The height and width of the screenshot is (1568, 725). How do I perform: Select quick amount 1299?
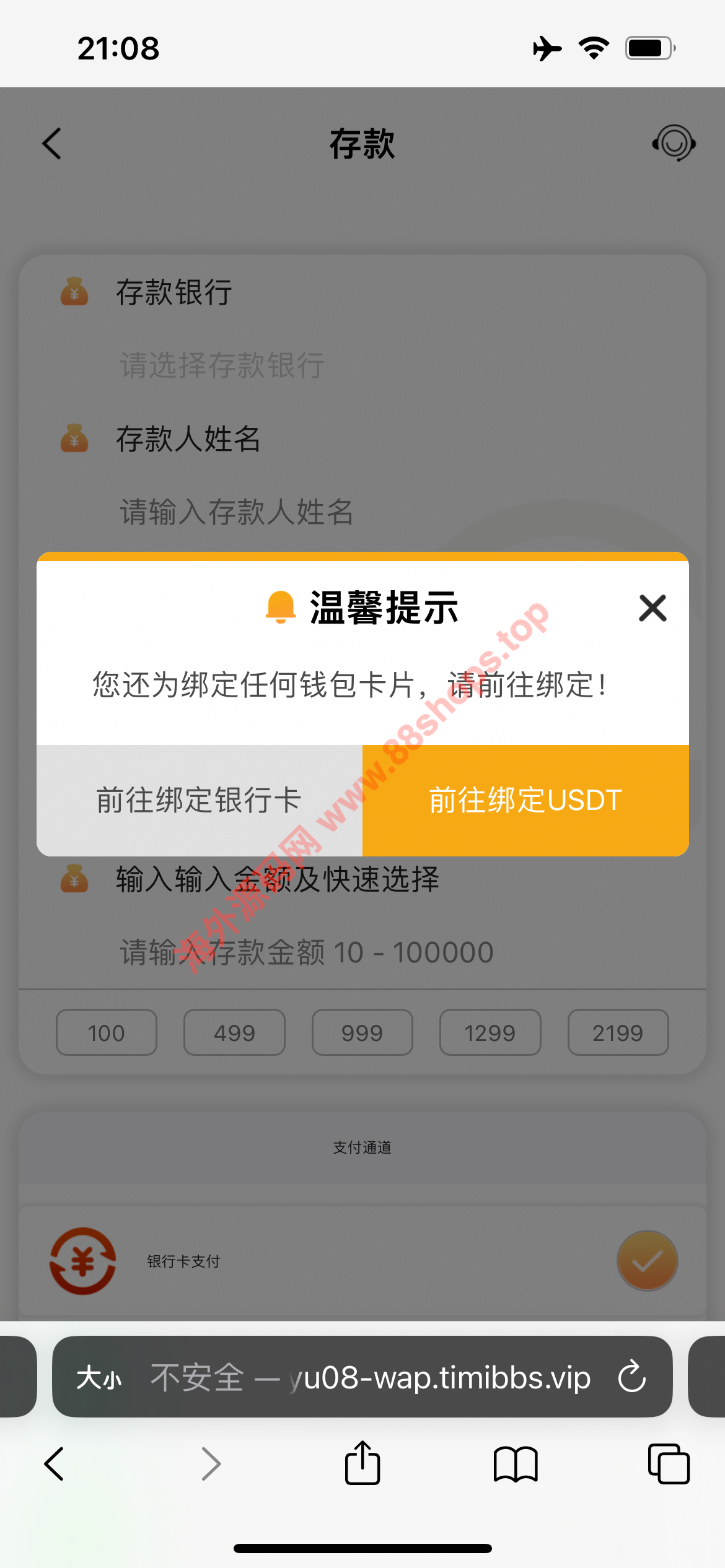(x=490, y=1033)
